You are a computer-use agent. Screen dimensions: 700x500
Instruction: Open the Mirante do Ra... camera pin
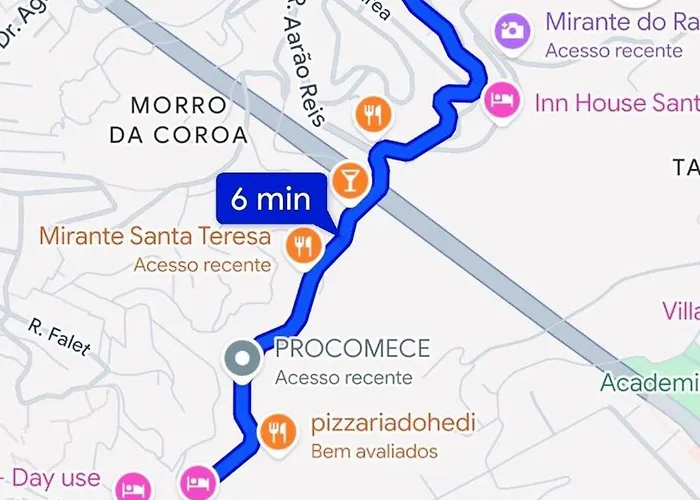click(x=513, y=29)
